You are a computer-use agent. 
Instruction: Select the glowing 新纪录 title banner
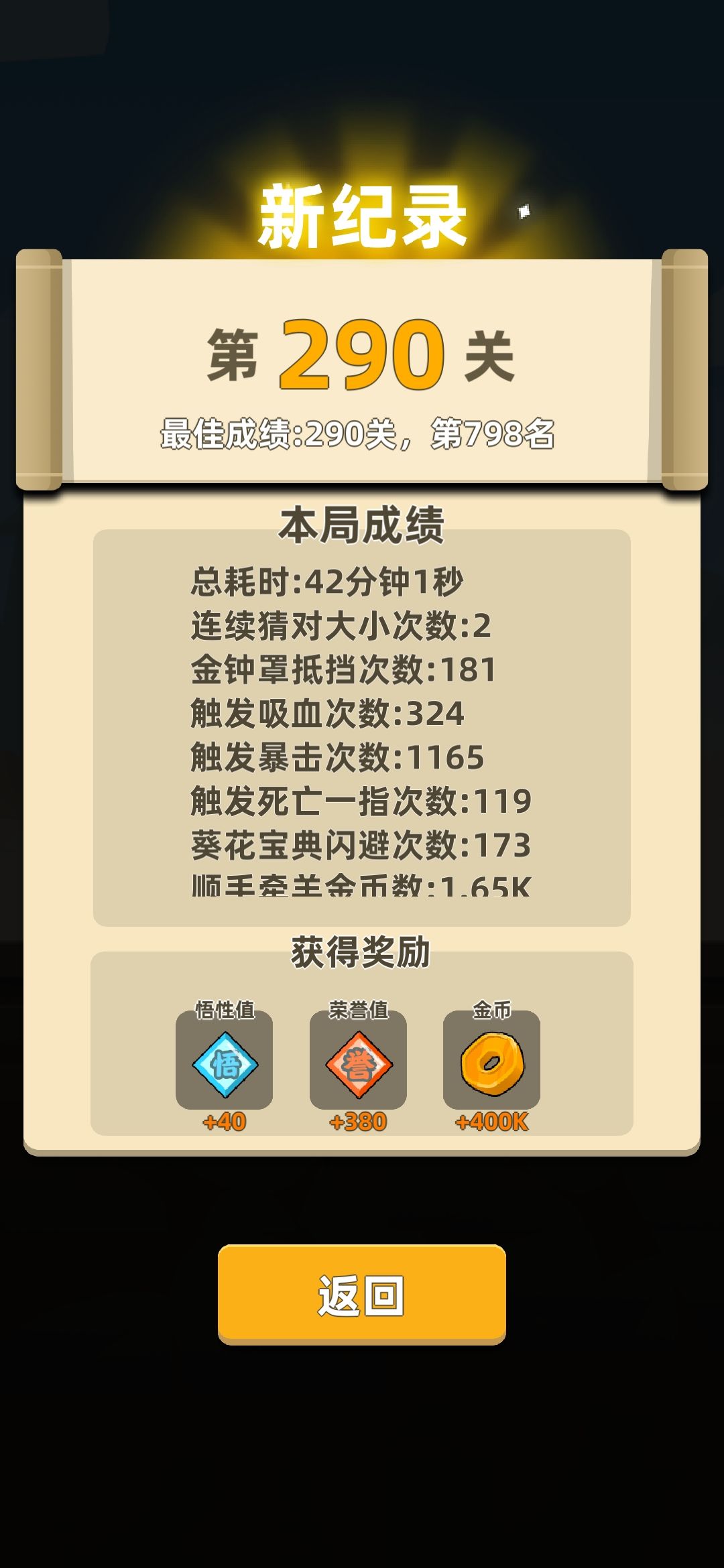point(362,214)
